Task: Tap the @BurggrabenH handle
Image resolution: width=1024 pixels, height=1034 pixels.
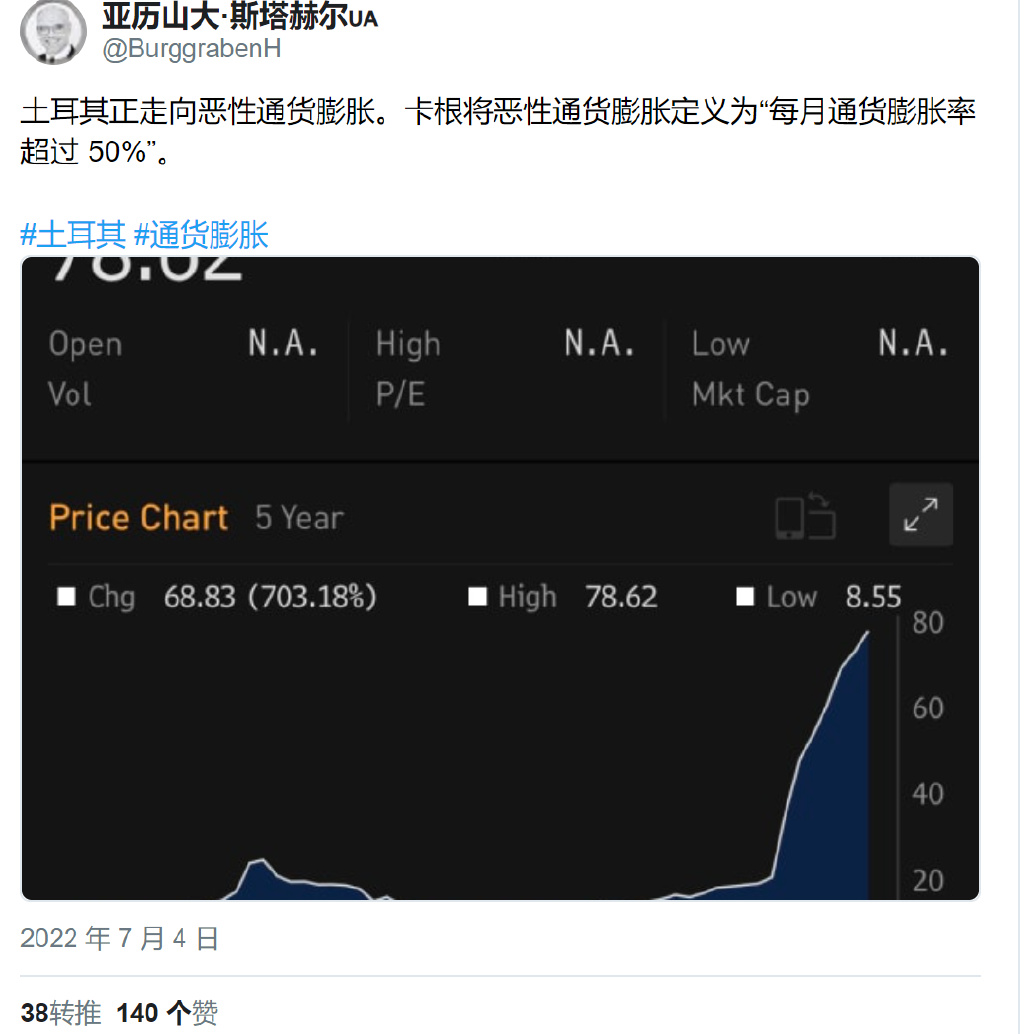Action: click(x=192, y=49)
